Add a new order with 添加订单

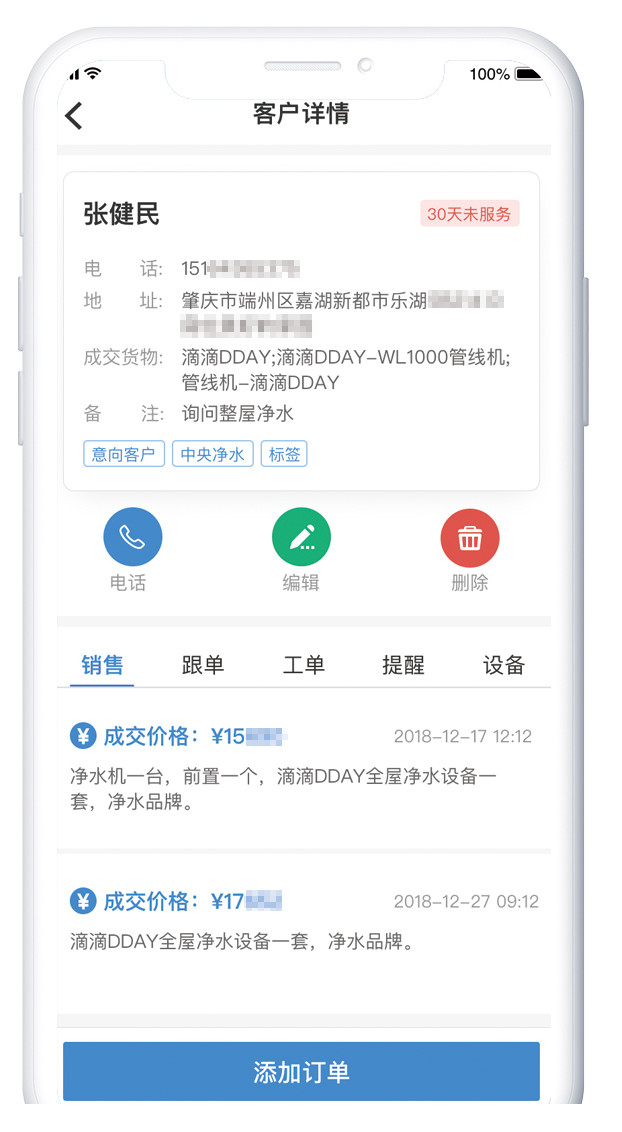(x=302, y=1071)
